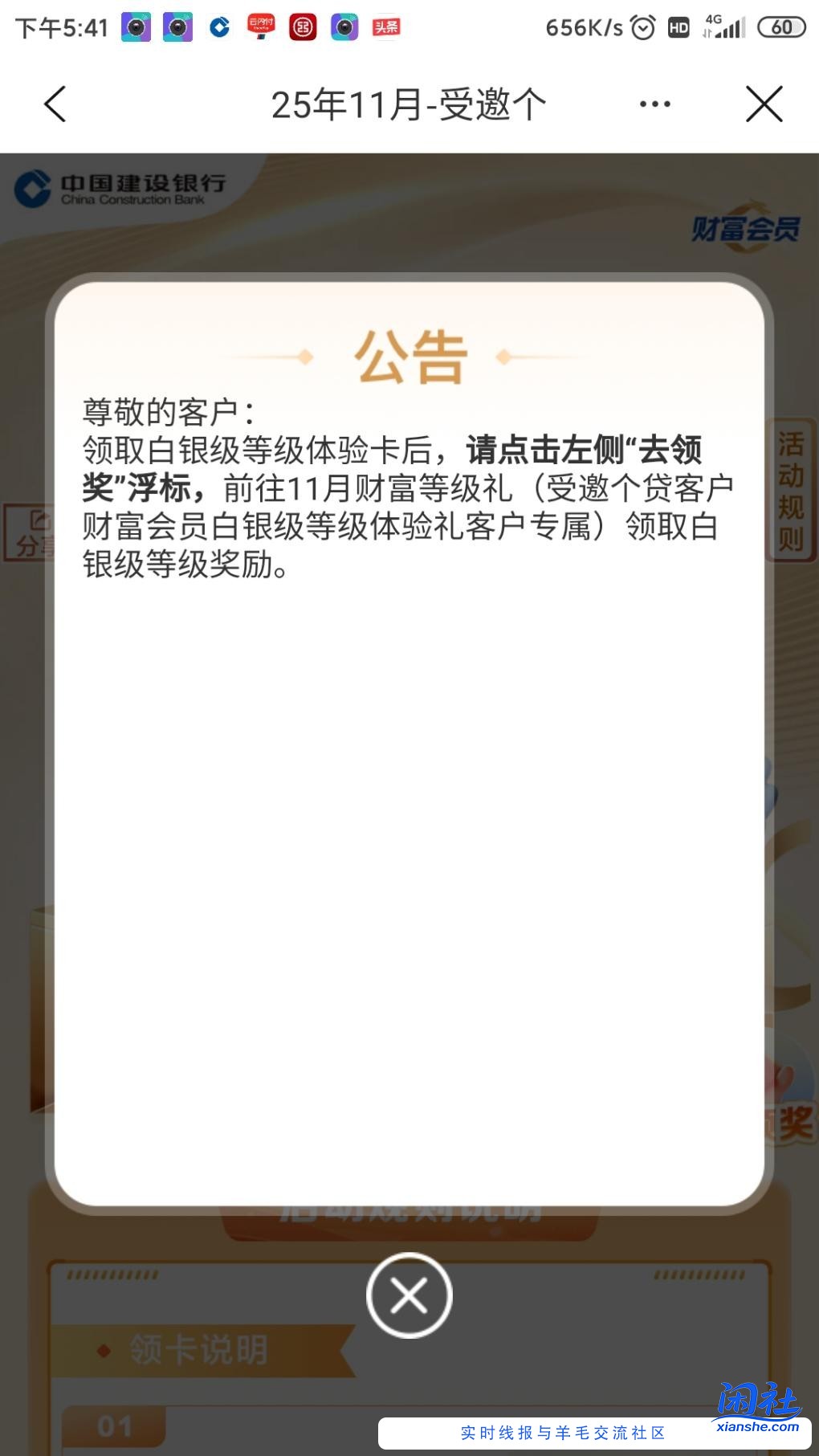This screenshot has height=1456, width=819.
Task: Tap the HD VoLTE status icon
Action: tap(678, 27)
